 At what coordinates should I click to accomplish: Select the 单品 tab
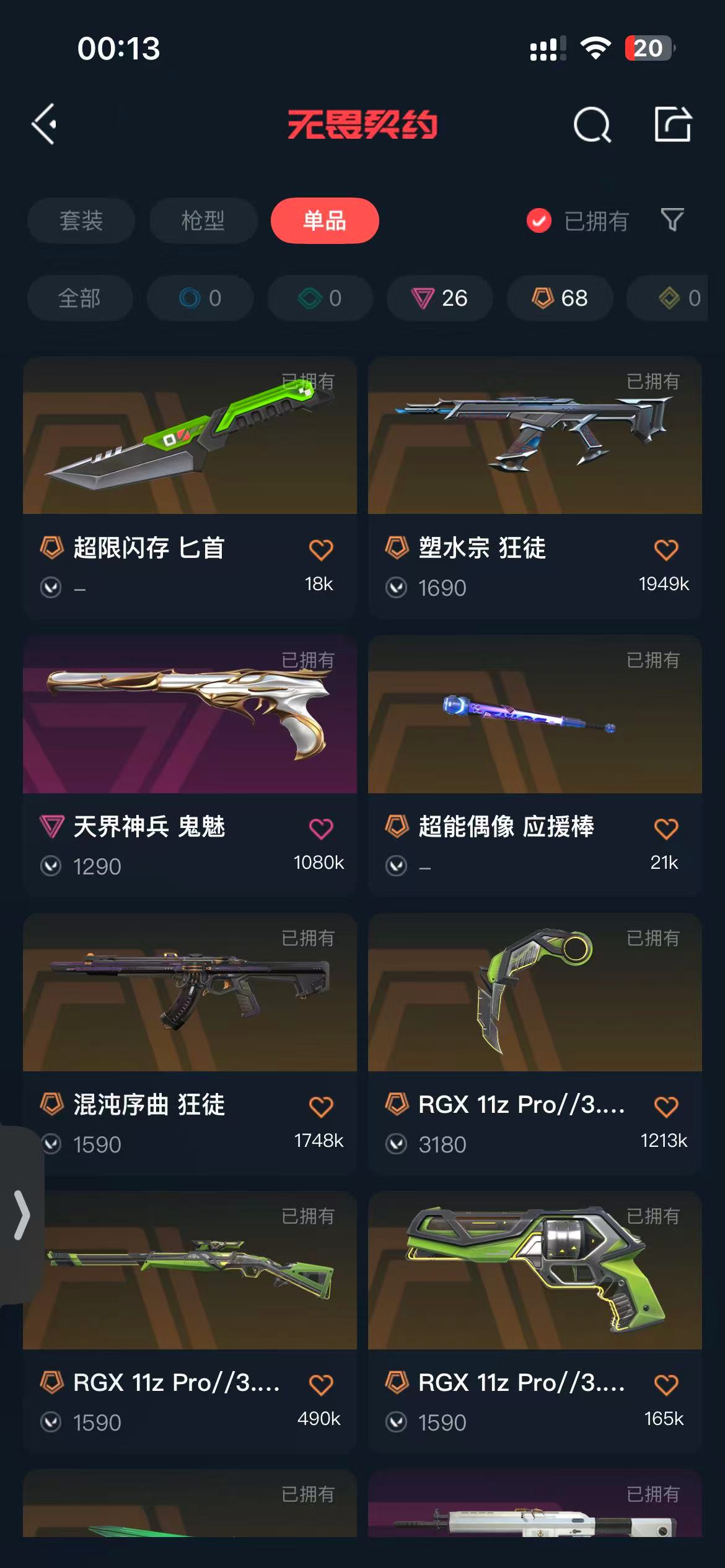point(325,221)
